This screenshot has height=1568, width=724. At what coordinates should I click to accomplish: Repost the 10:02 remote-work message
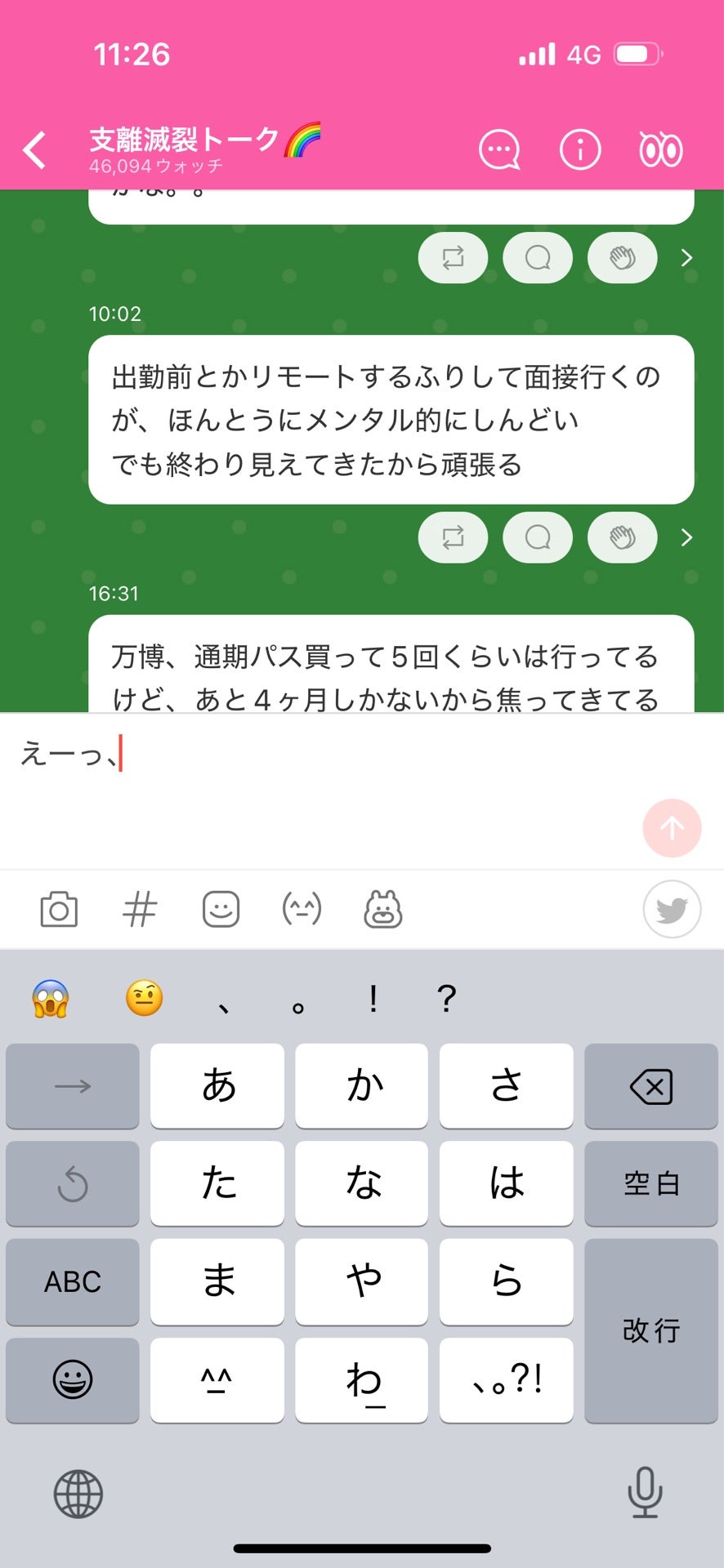click(x=453, y=538)
